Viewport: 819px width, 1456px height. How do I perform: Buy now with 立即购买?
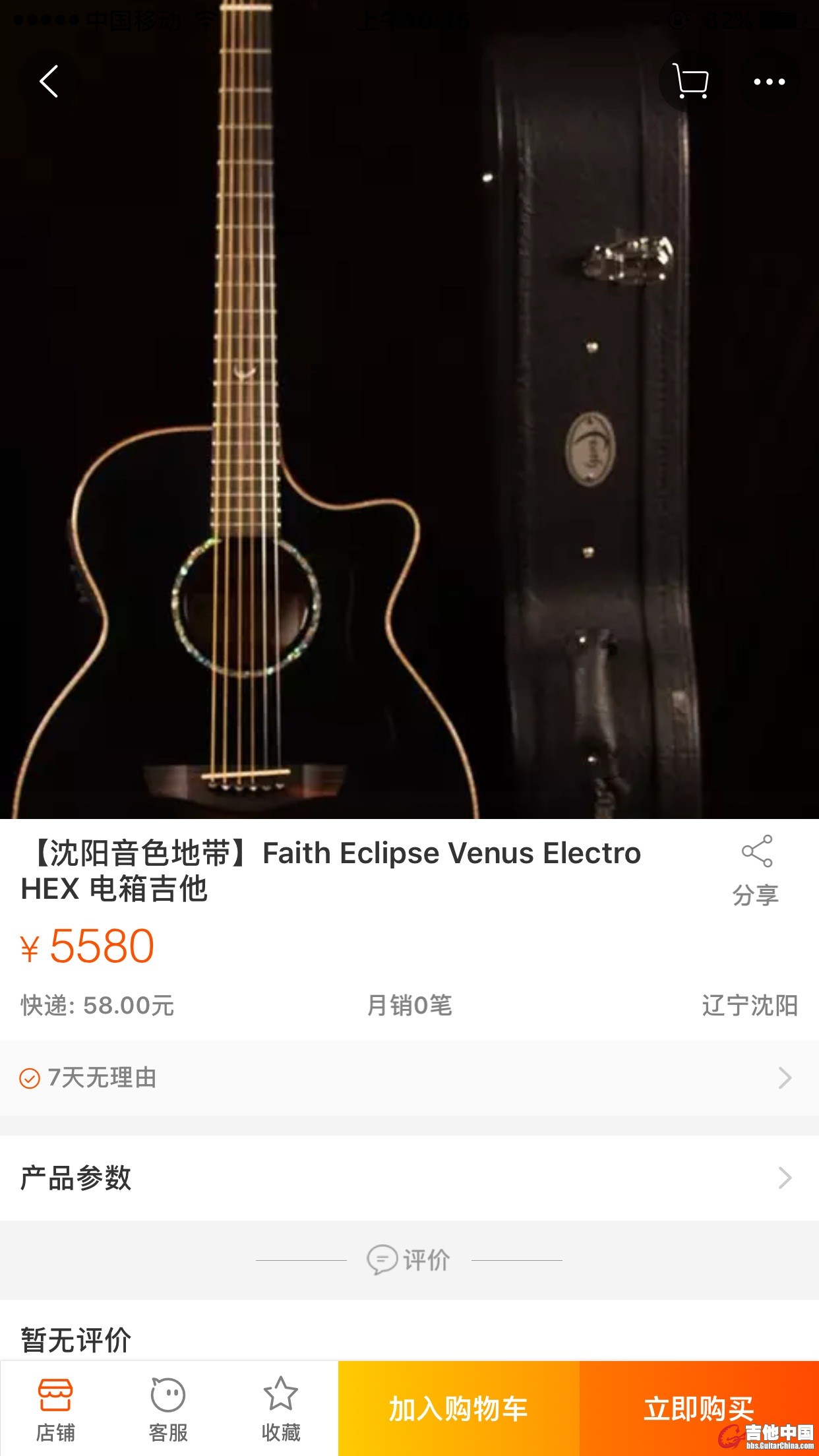pos(698,1409)
